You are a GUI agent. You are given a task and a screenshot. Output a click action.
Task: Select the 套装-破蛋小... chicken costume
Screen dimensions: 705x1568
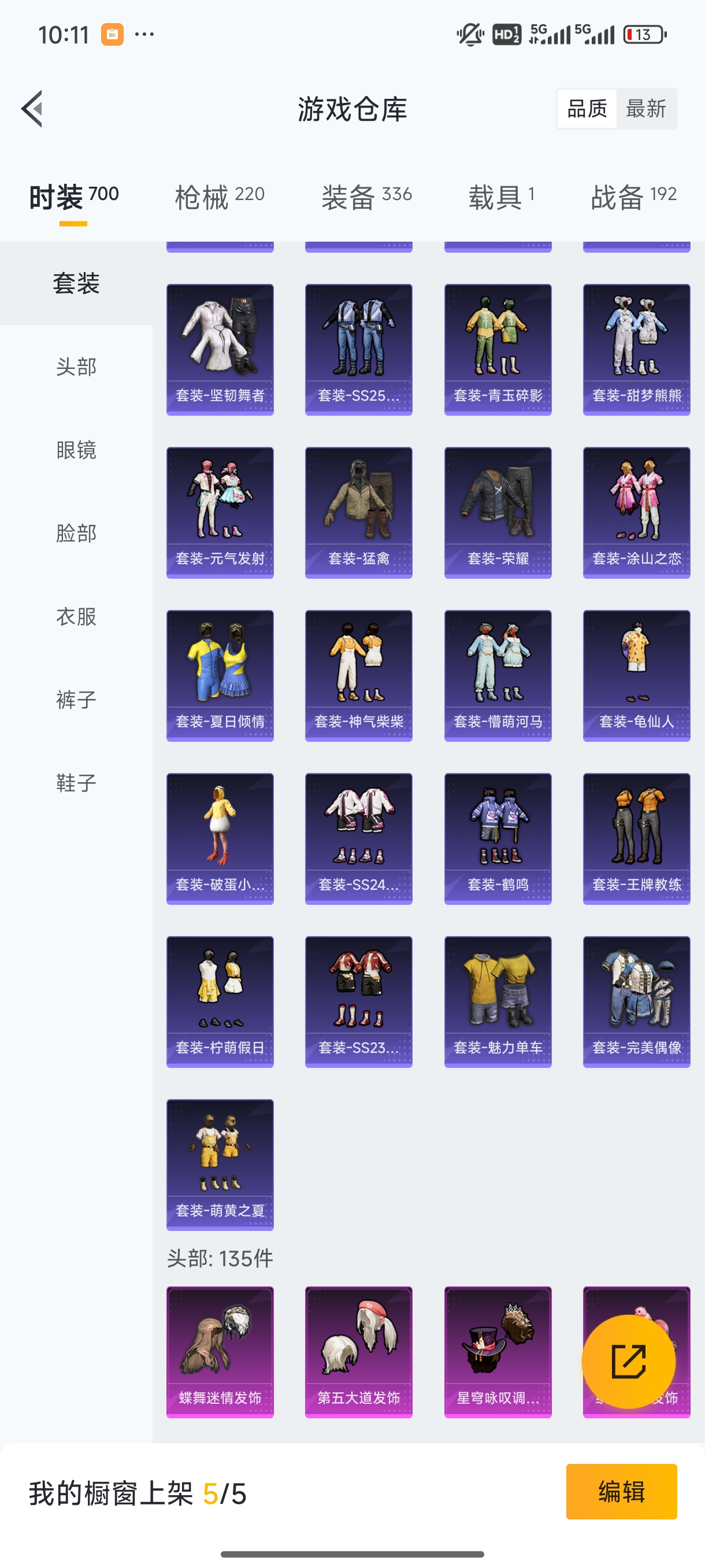220,839
